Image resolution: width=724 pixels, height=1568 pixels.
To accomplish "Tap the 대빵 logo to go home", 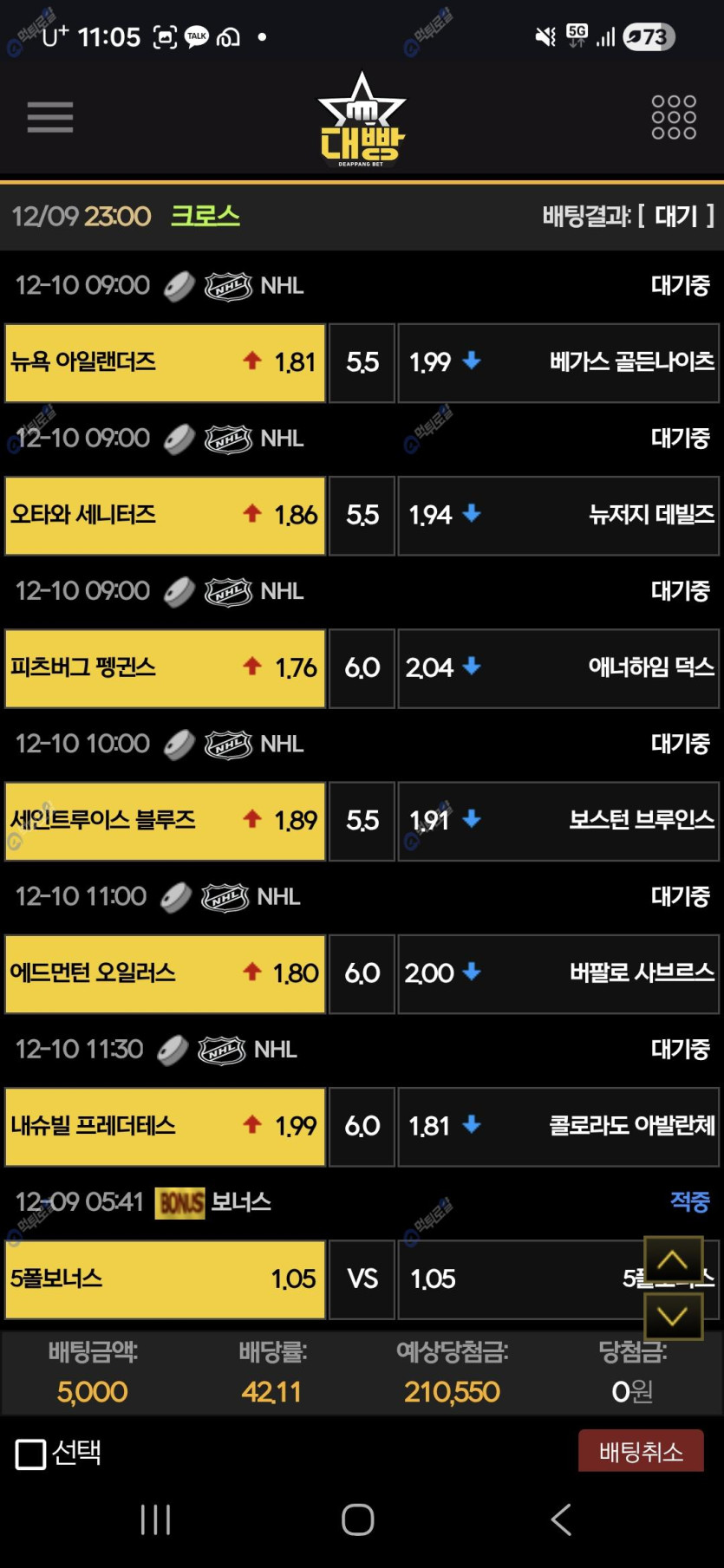I will pos(362,120).
